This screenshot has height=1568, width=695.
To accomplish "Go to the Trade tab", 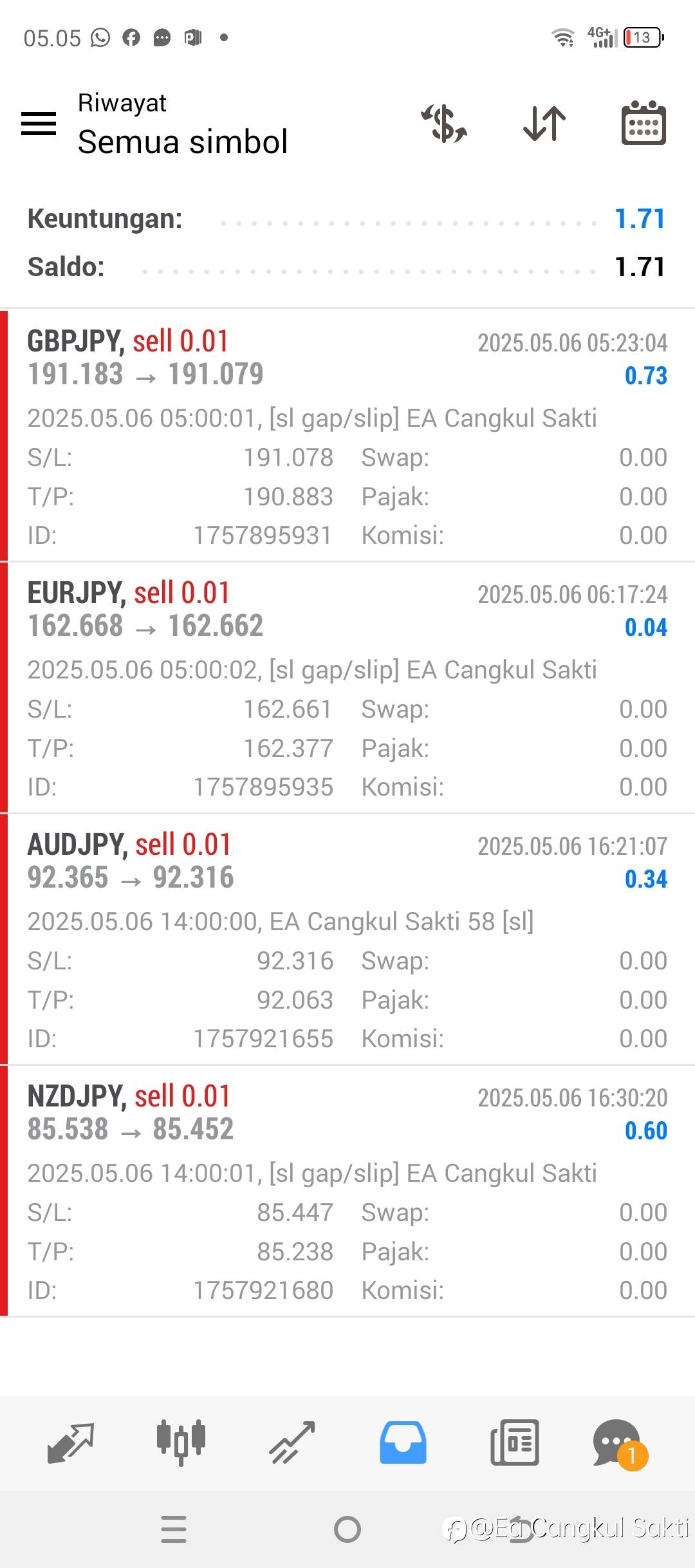I will pyautogui.click(x=292, y=1442).
